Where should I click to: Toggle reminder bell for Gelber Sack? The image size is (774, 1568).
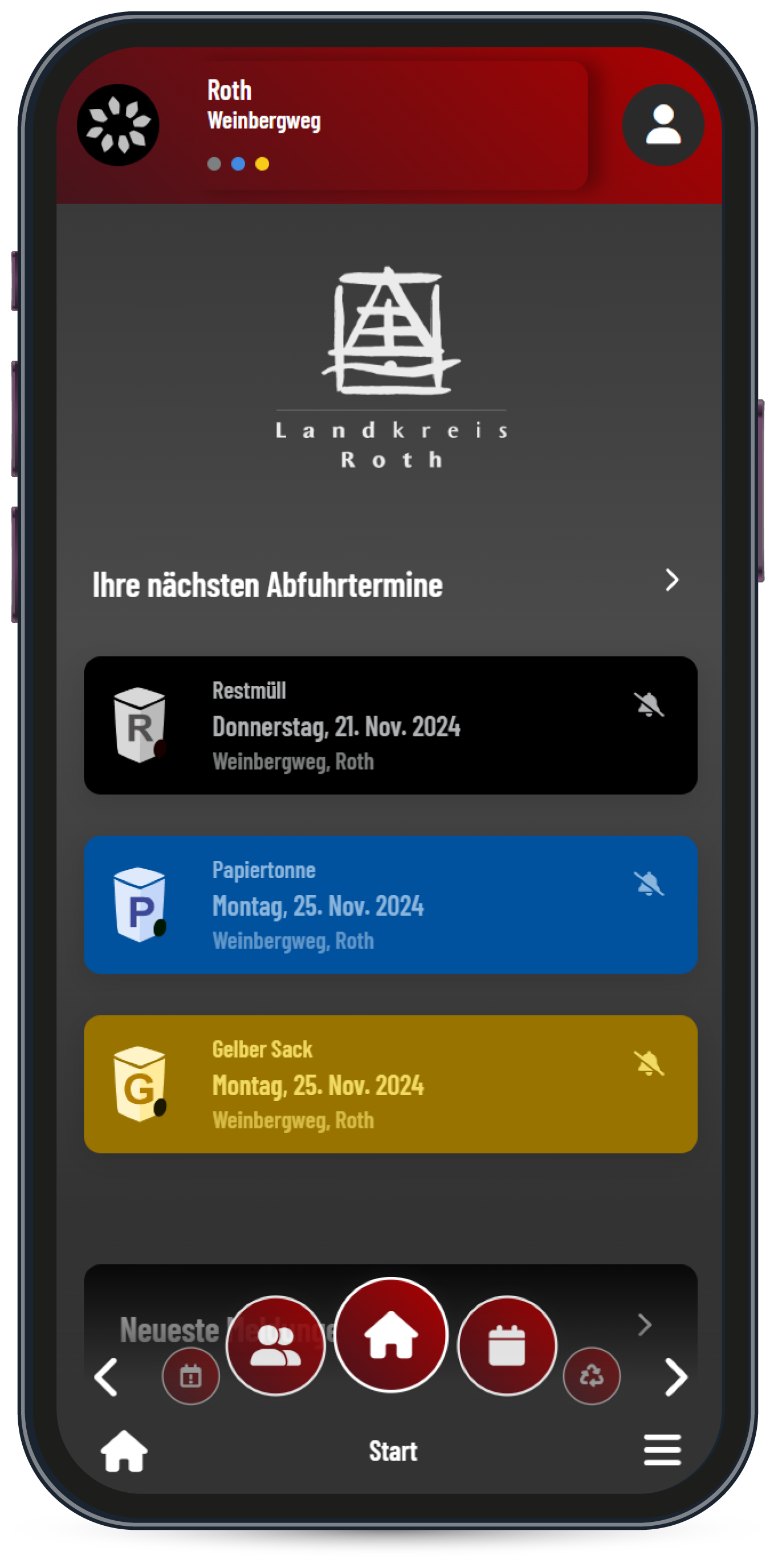(649, 1063)
